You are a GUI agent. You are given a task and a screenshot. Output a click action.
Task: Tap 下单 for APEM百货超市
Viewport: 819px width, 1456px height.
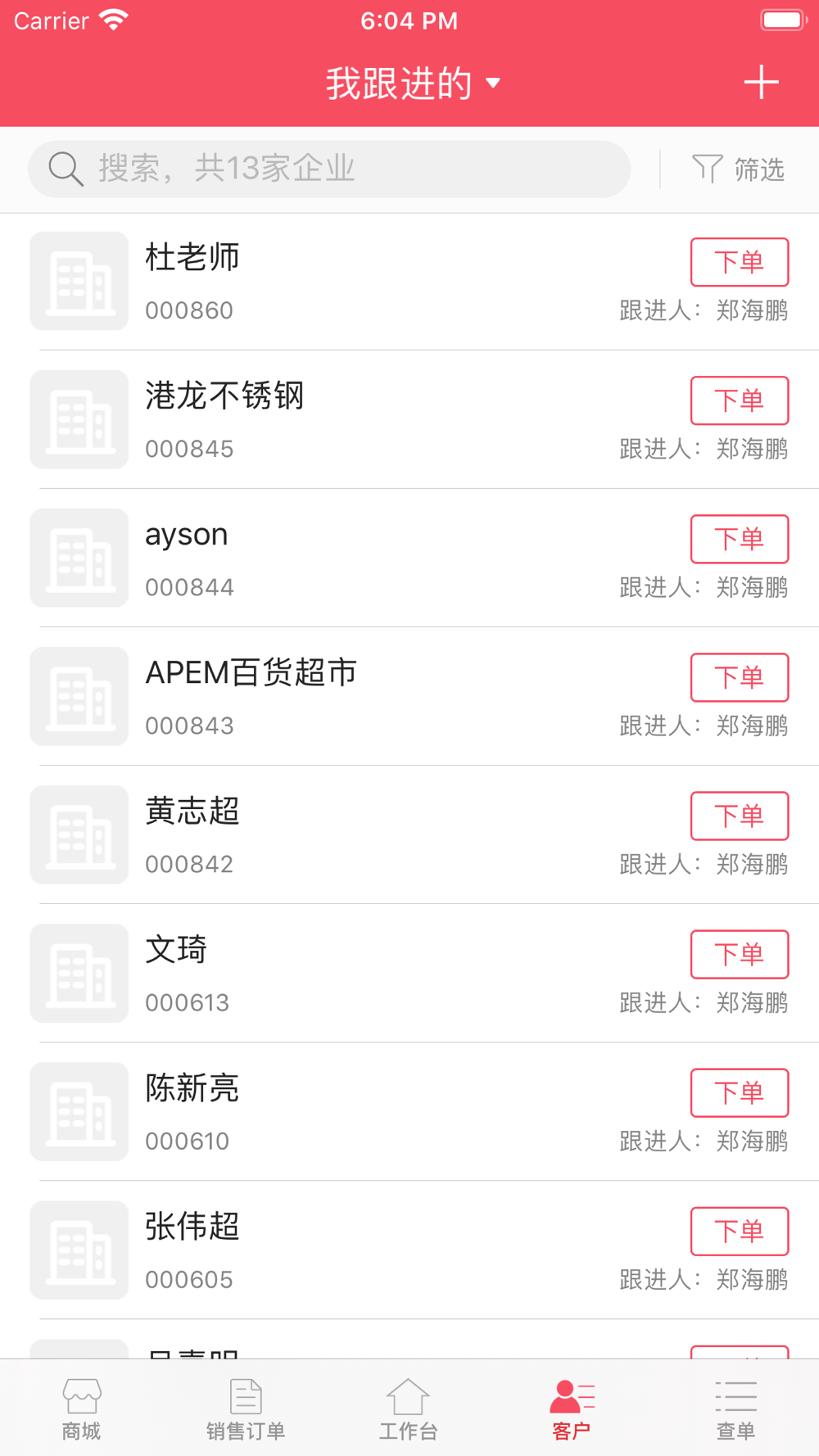[x=739, y=677]
